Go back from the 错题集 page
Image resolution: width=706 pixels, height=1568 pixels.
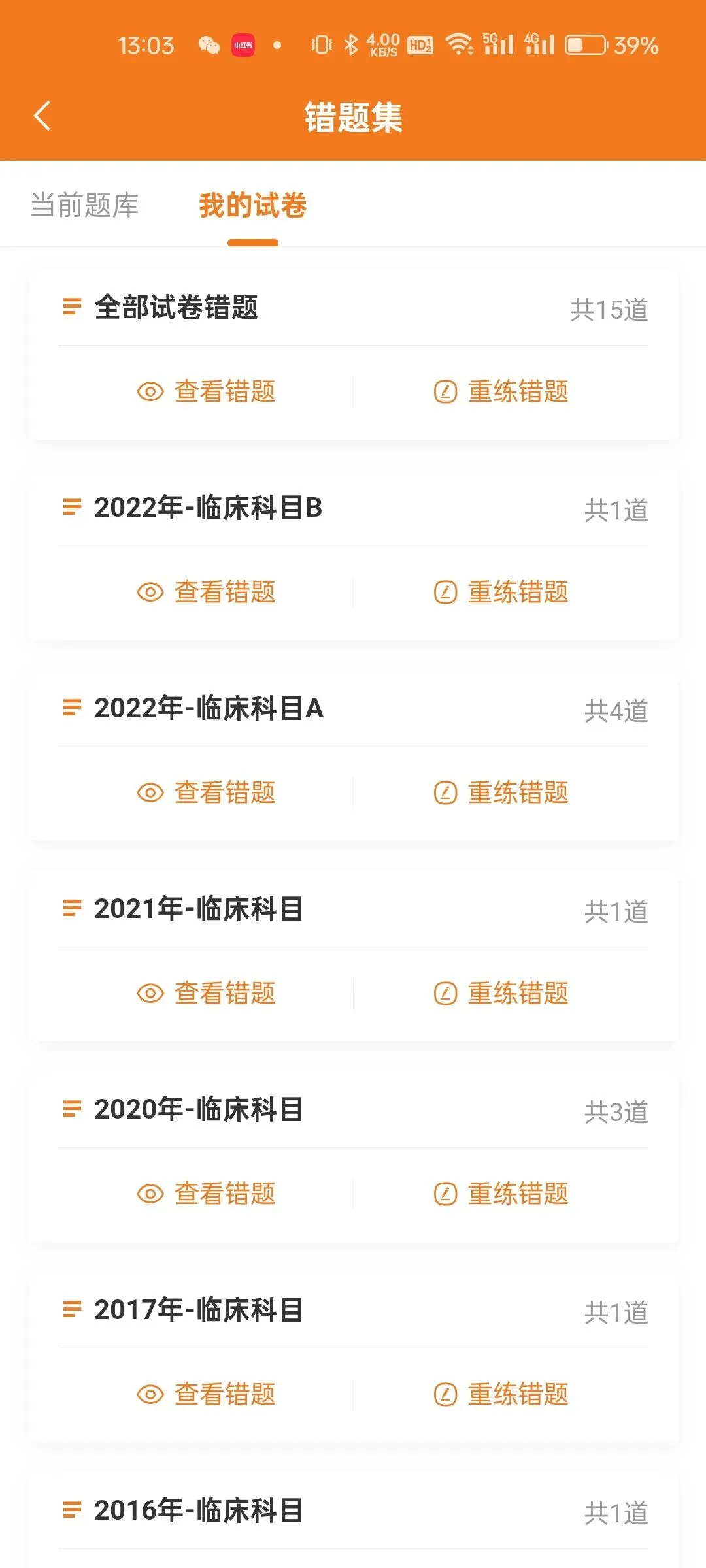[x=42, y=117]
